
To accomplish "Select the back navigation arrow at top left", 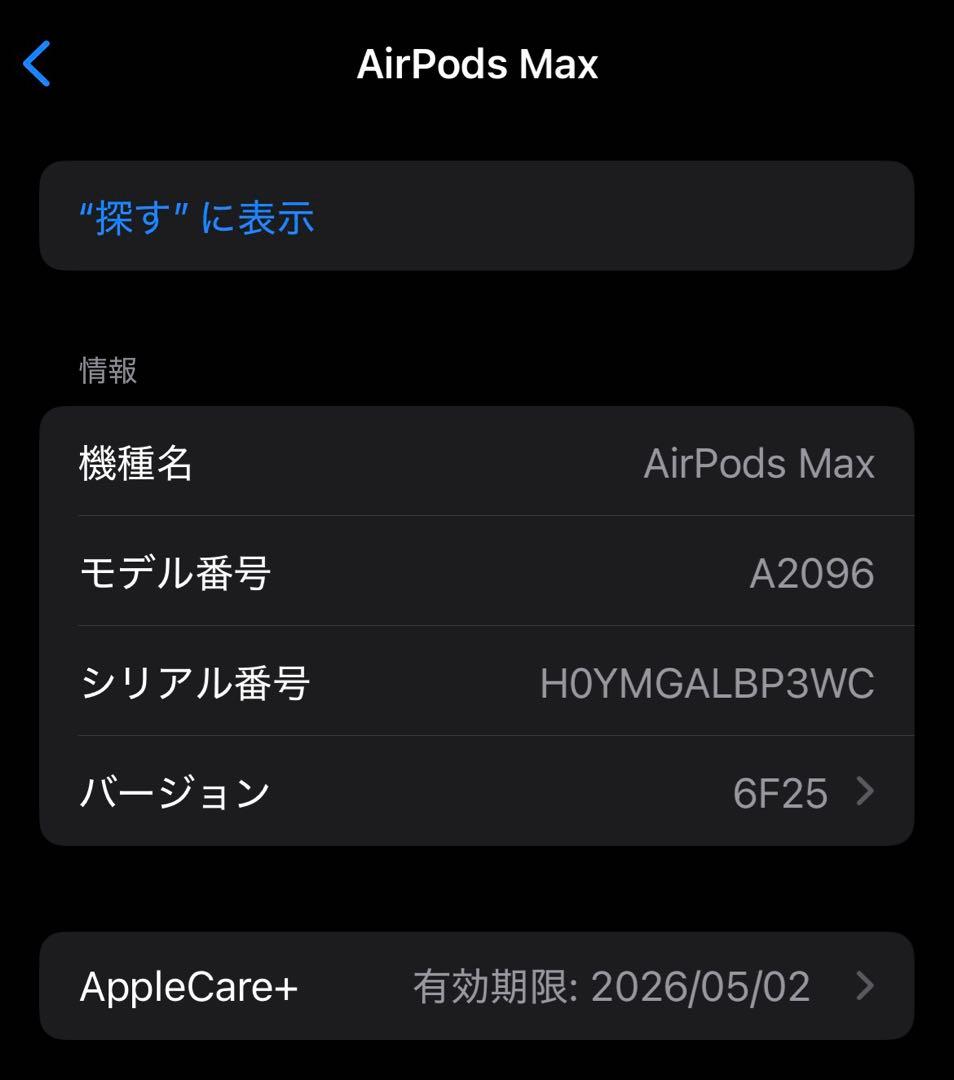I will [x=35, y=63].
